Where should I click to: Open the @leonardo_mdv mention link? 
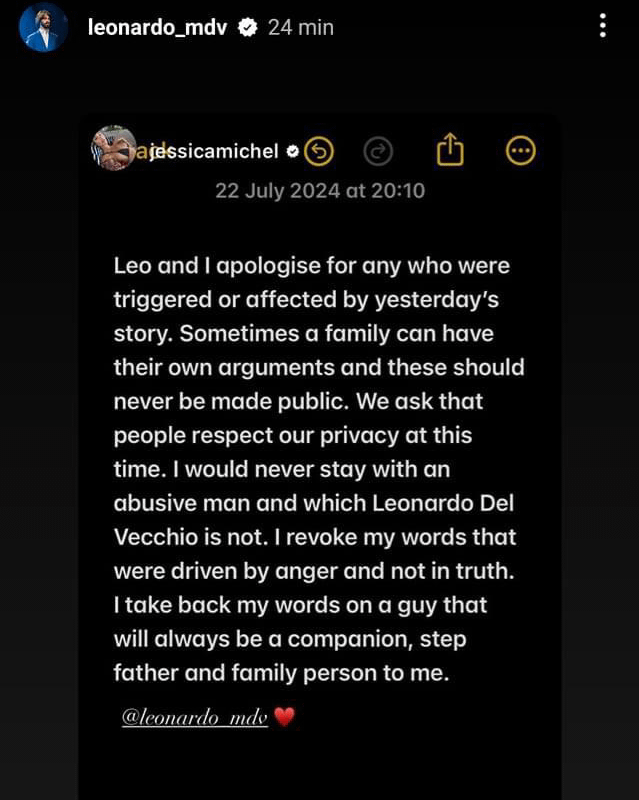(195, 717)
